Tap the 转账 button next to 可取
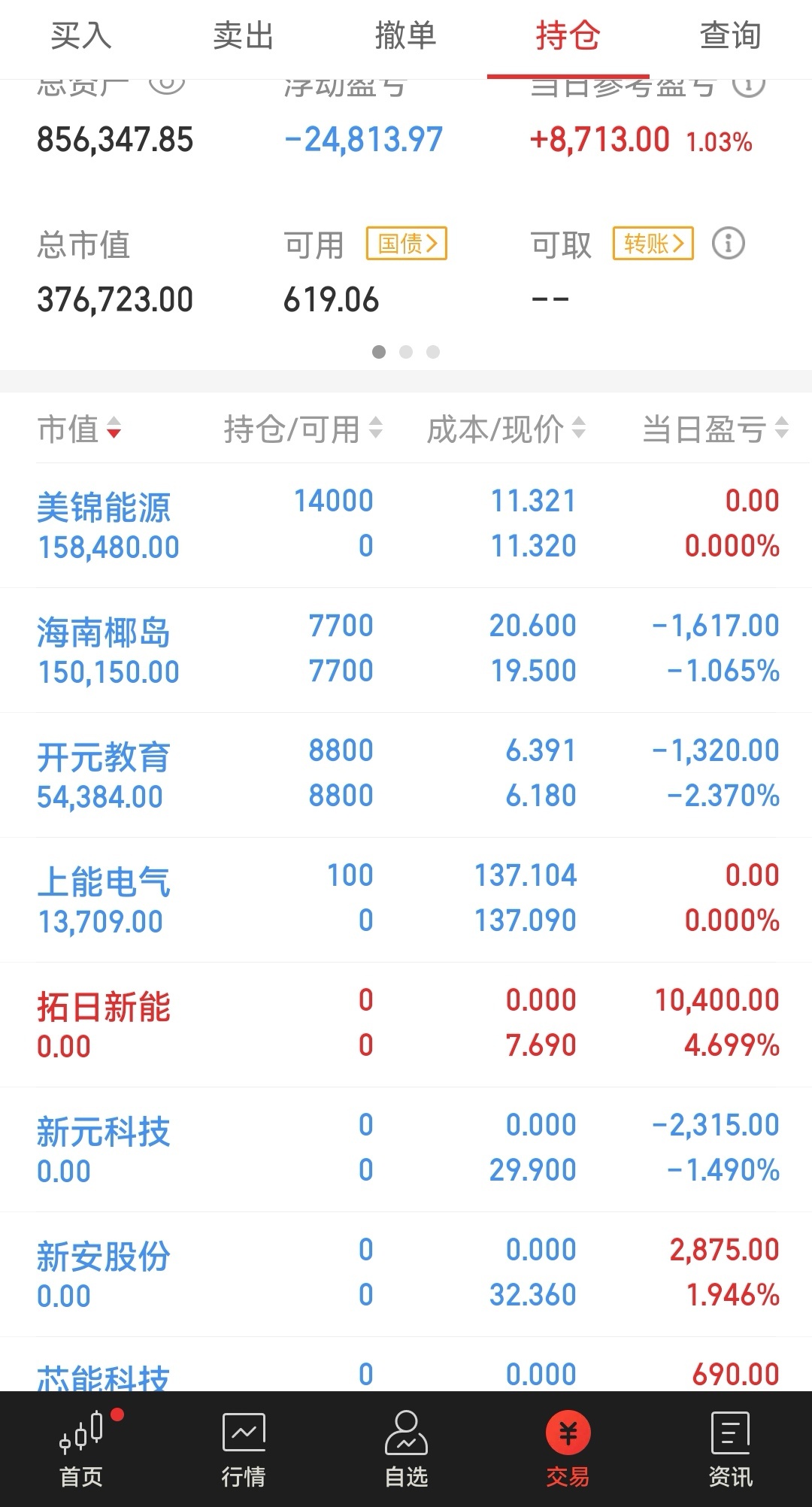Screen dimensions: 812x1507 653,244
